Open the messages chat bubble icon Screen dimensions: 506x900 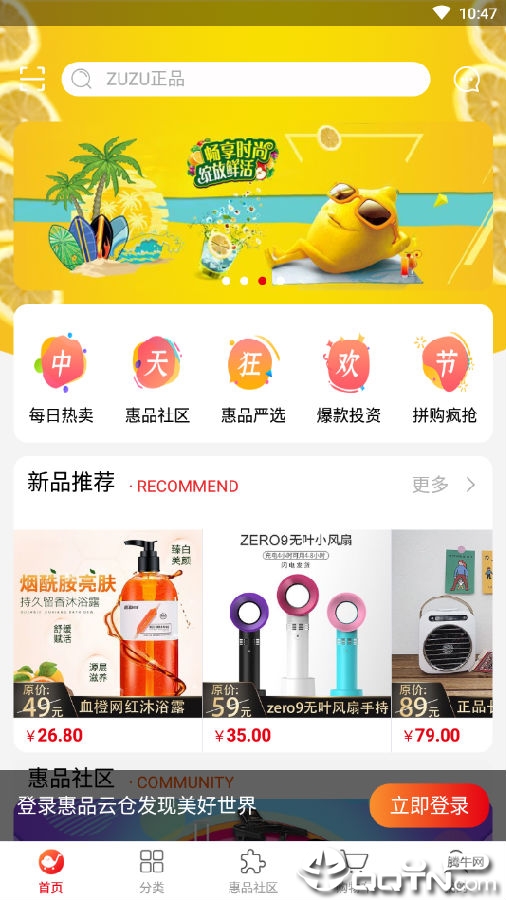tap(466, 79)
